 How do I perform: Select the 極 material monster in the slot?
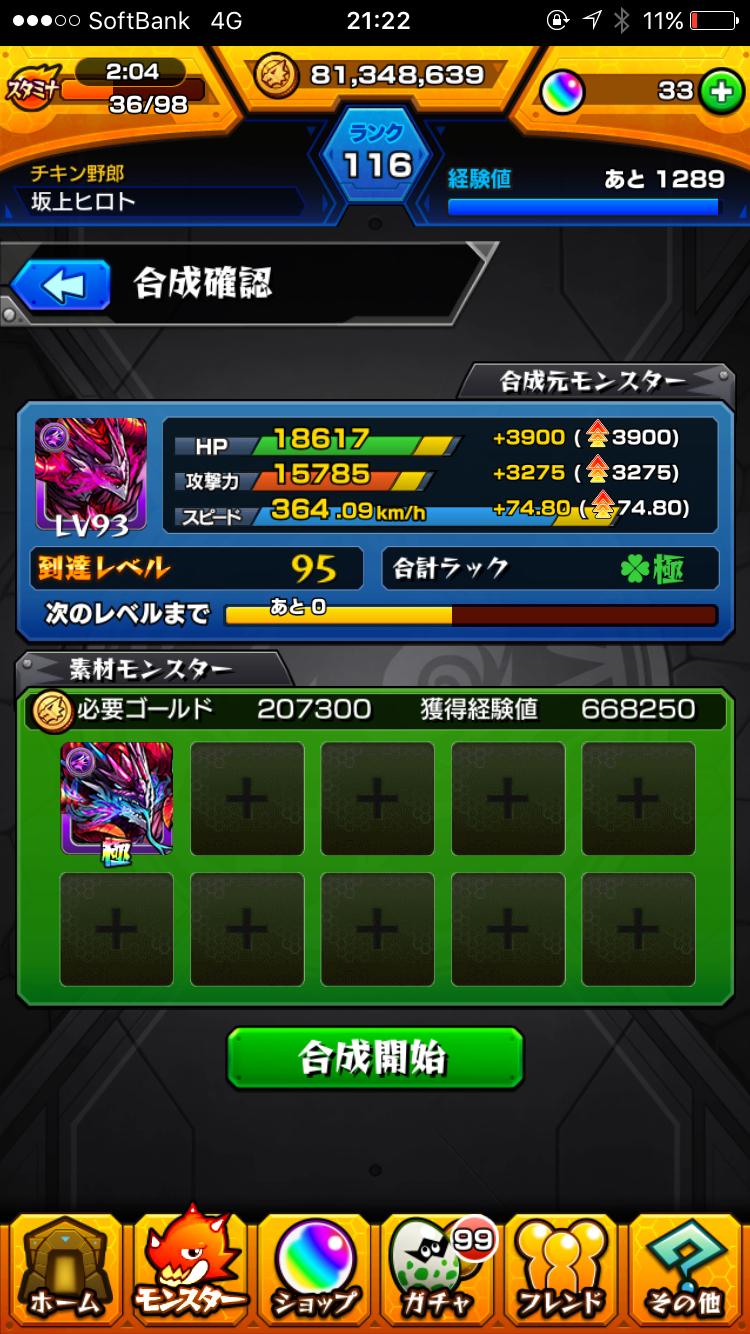[x=117, y=798]
